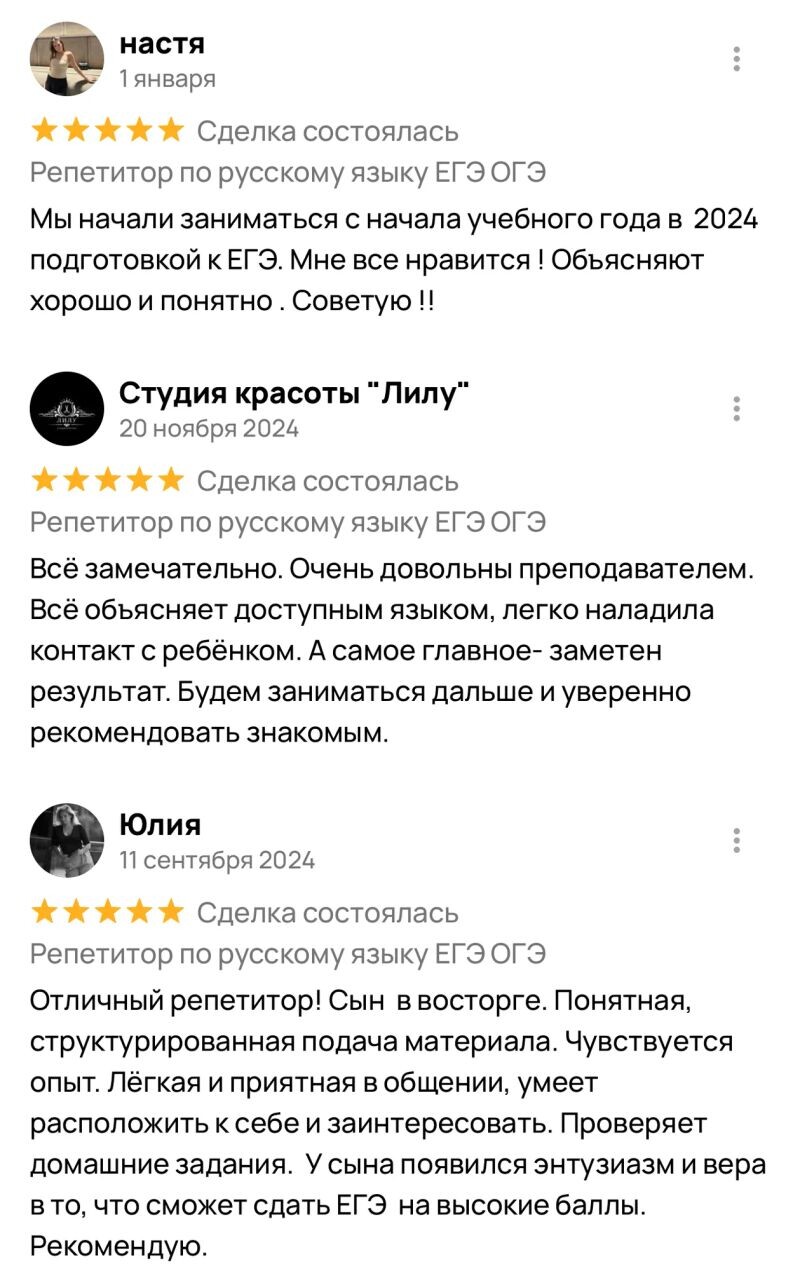
Task: Open the overflow menu on настя's review
Action: [x=736, y=58]
